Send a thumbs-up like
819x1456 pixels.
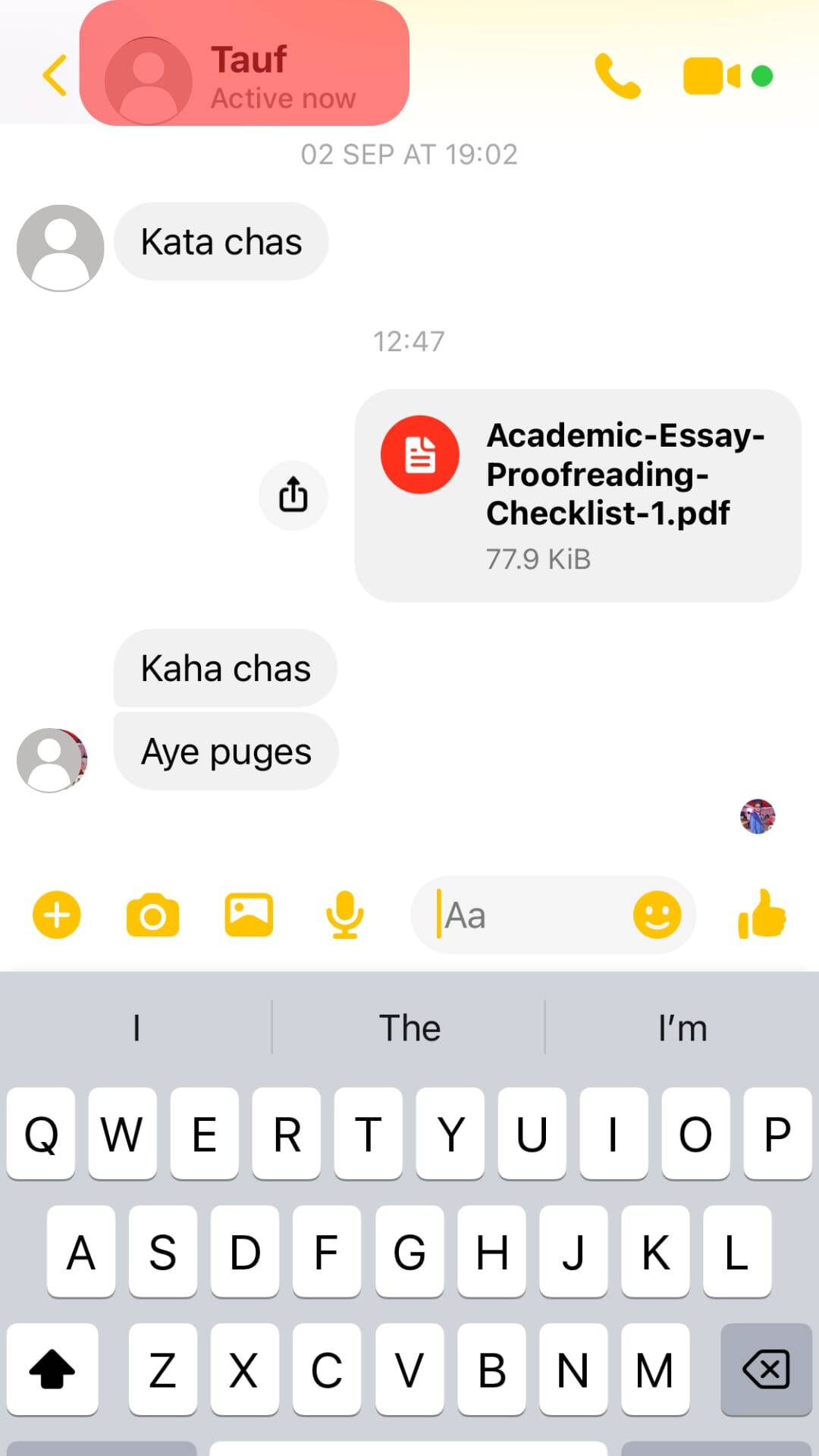(x=762, y=915)
